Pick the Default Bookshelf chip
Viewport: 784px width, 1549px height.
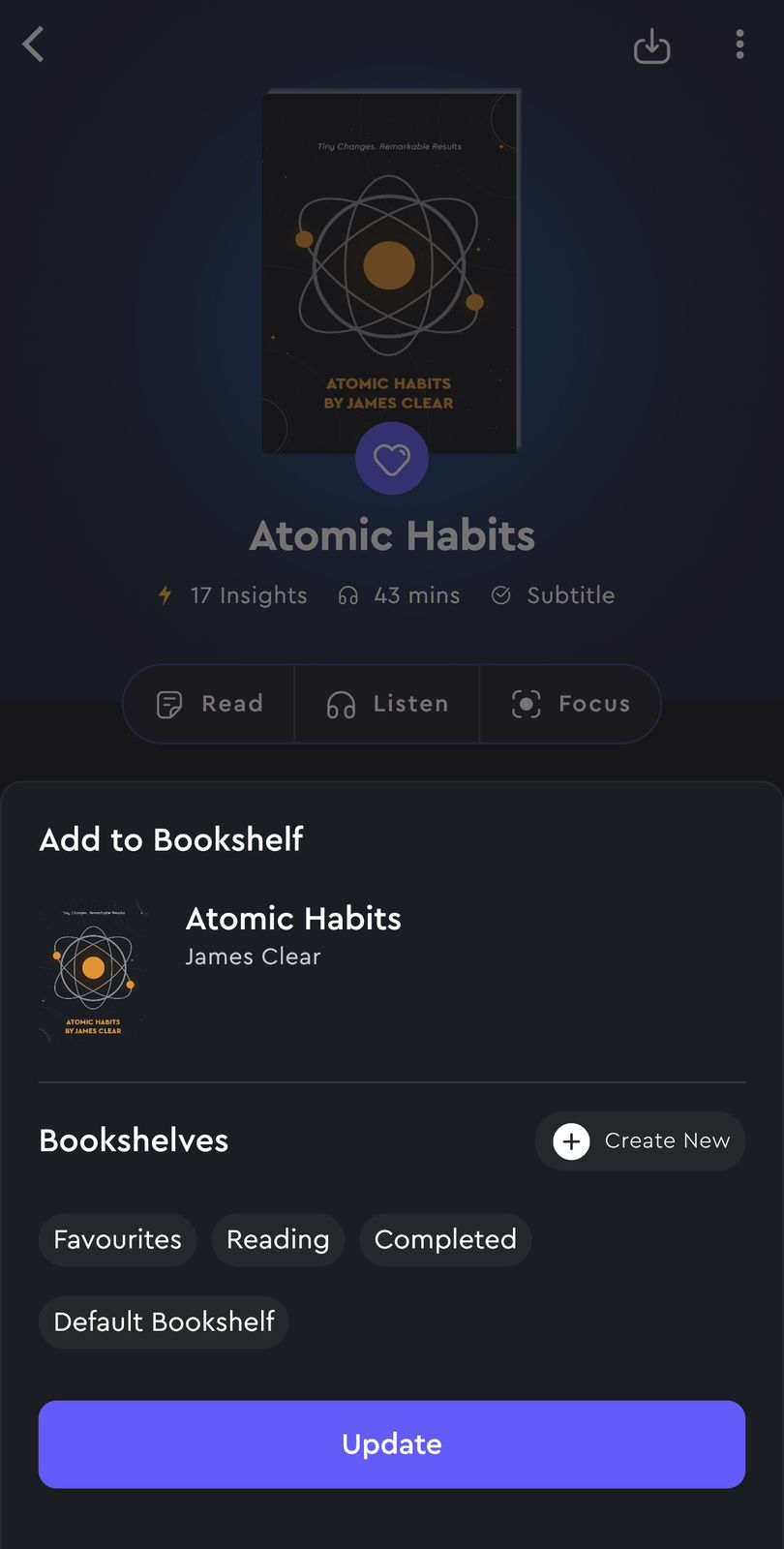[x=164, y=1321]
